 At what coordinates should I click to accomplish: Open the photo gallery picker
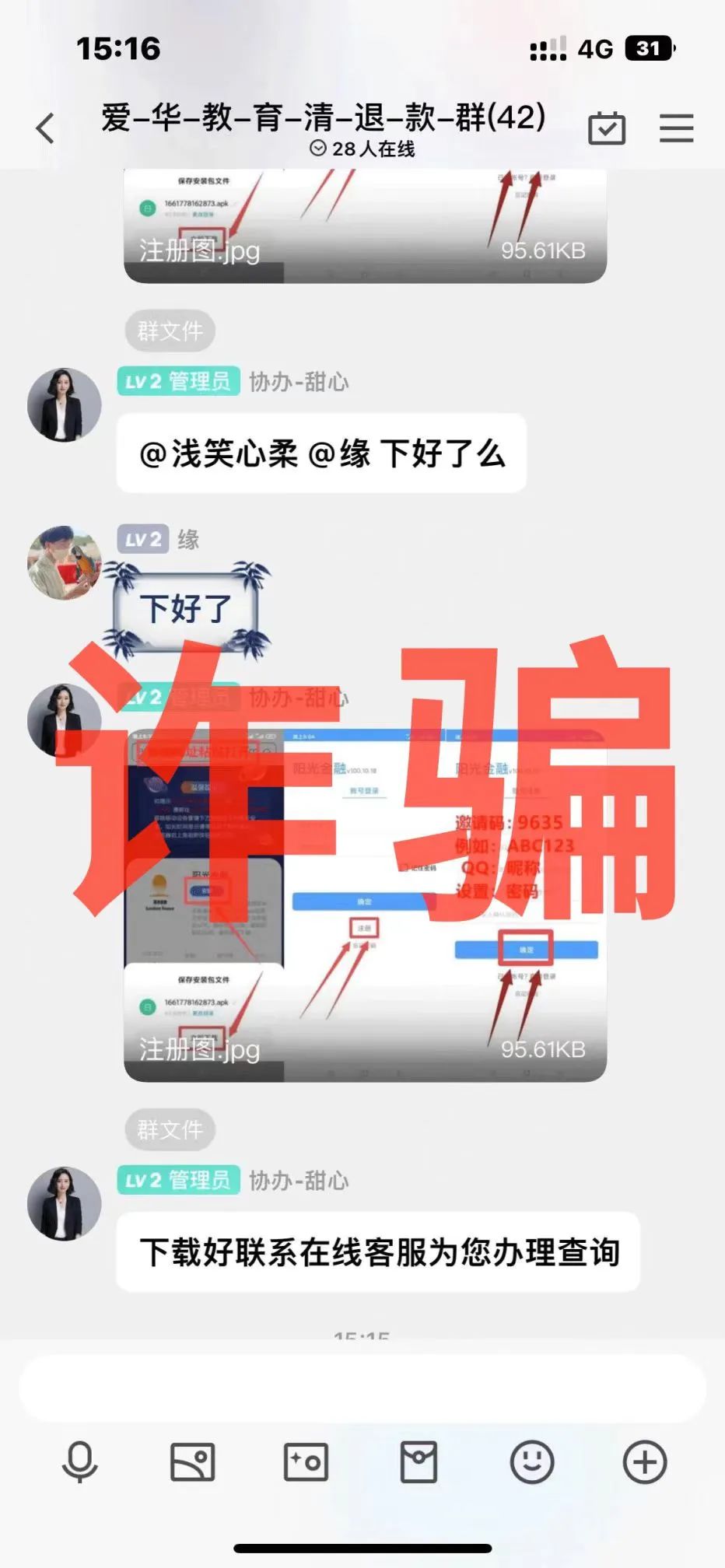coord(192,1461)
